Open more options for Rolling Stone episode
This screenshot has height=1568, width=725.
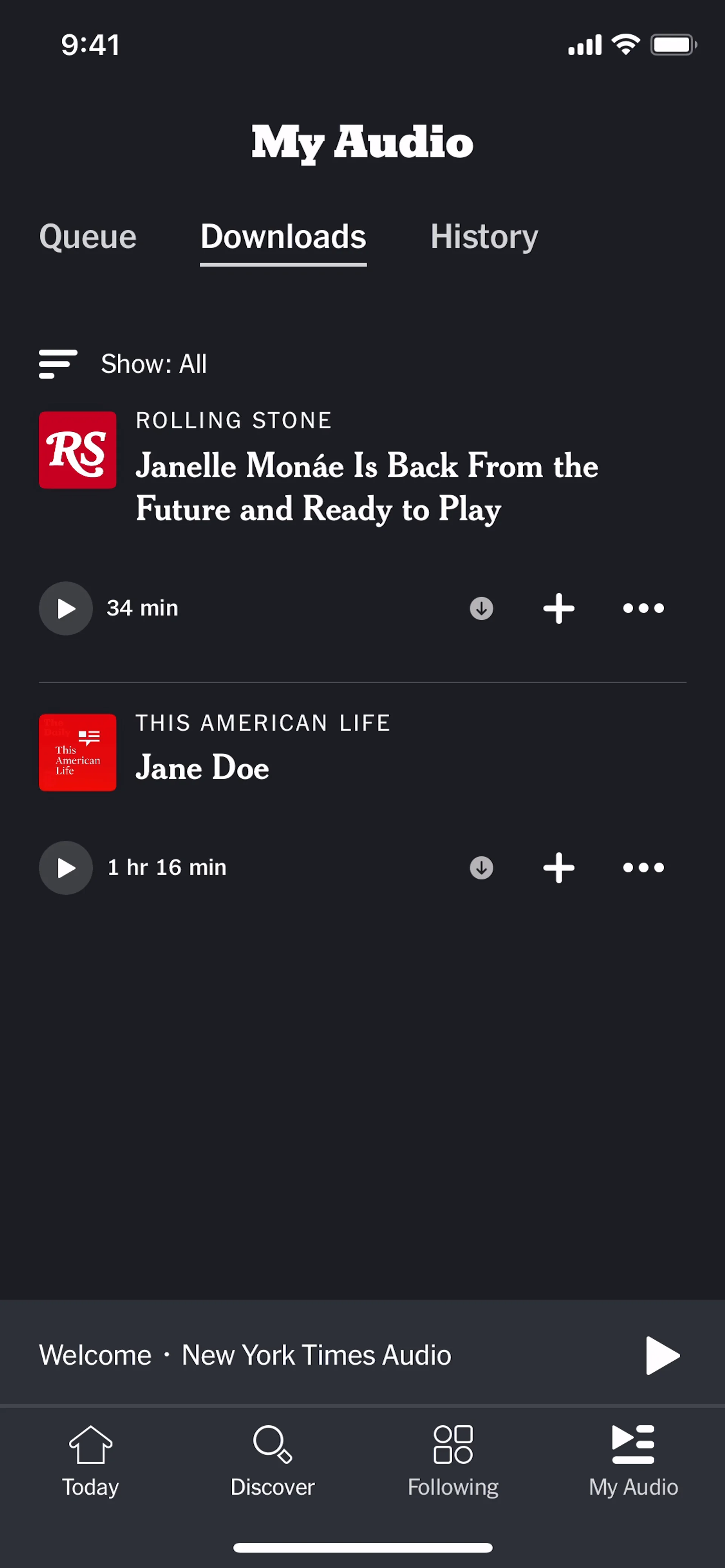[643, 608]
